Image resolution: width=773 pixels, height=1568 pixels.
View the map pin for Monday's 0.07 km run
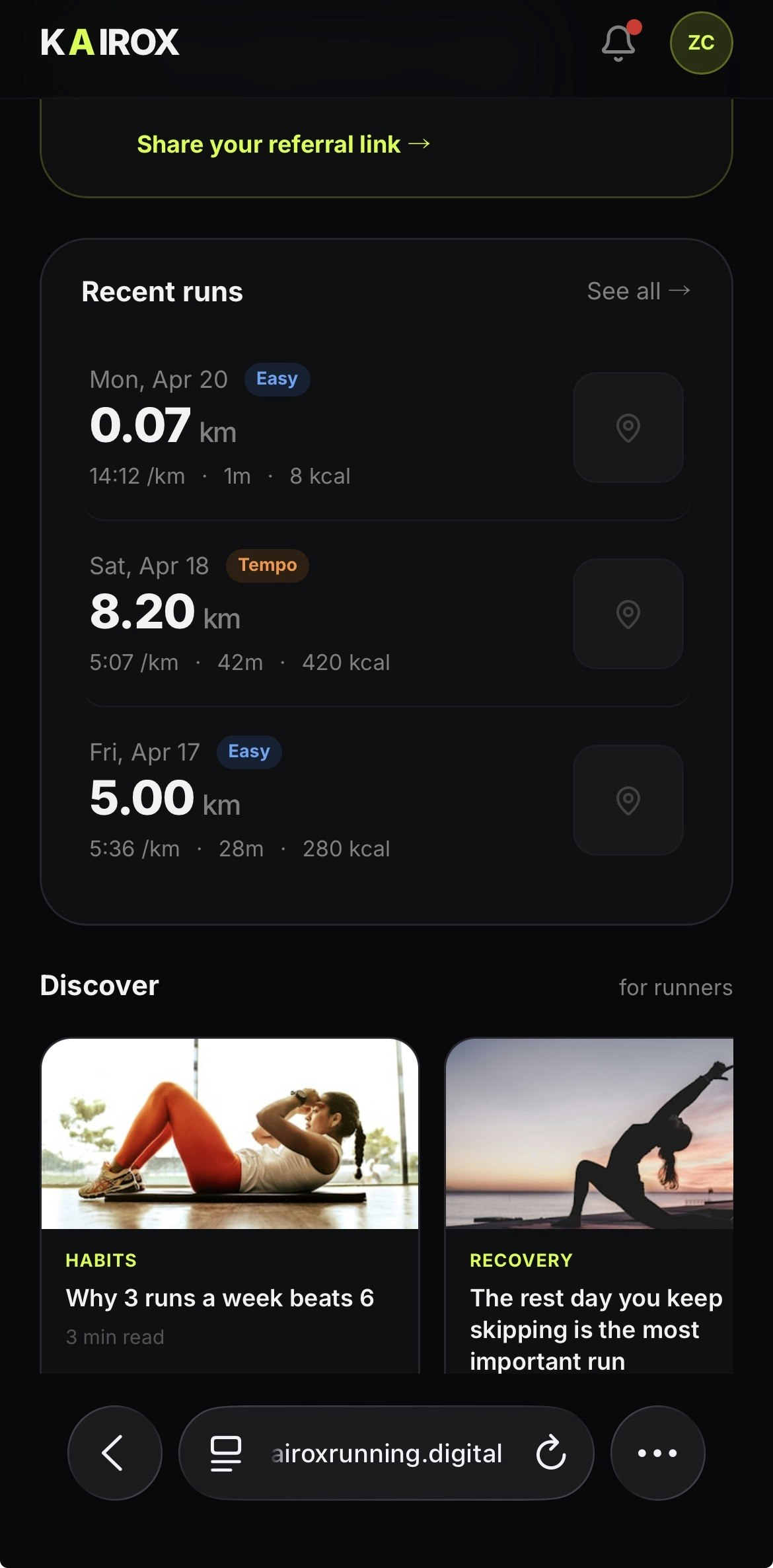tap(628, 429)
